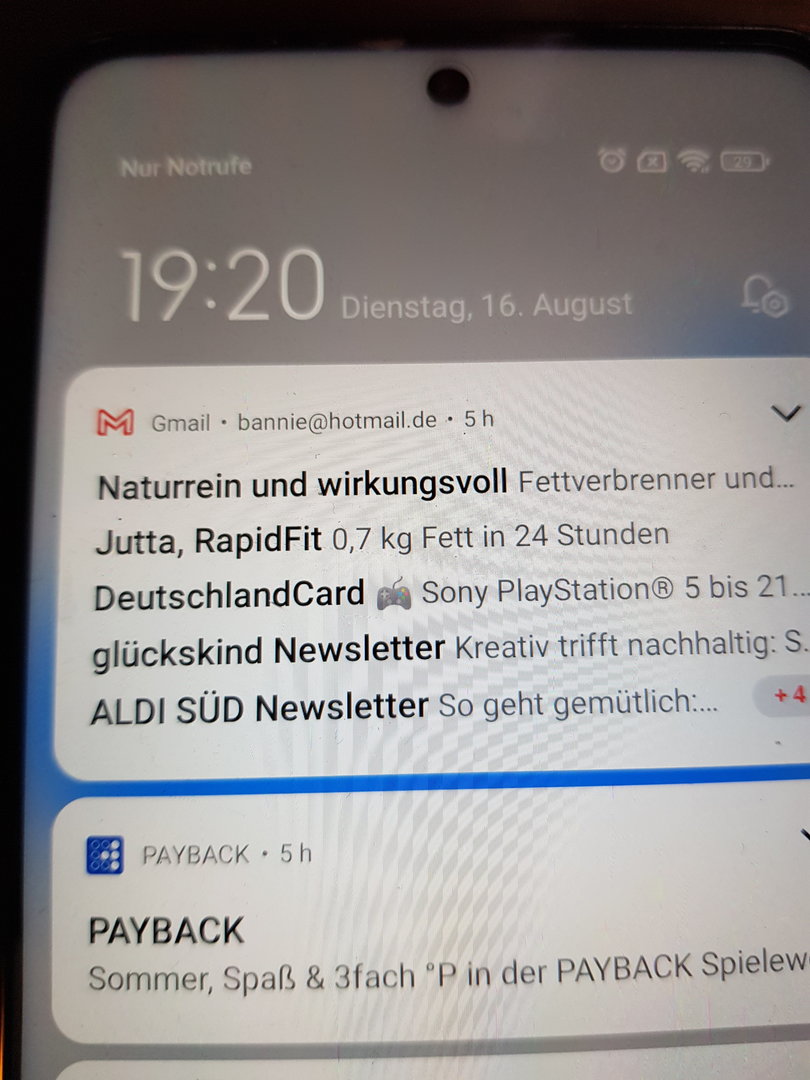
Task: Expand the Gmail notification chevron
Action: pos(787,411)
